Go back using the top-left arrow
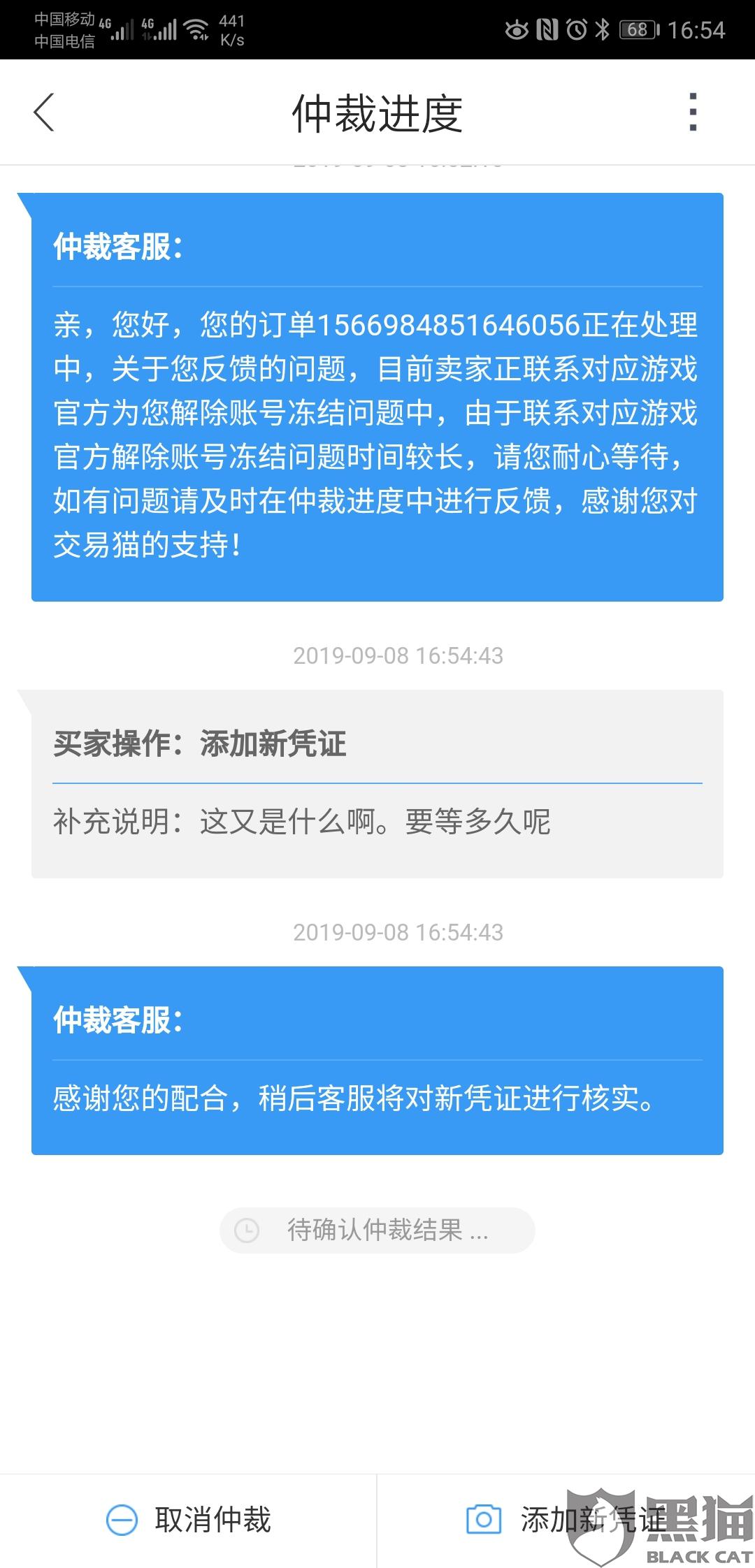This screenshot has width=755, height=1568. tap(44, 112)
